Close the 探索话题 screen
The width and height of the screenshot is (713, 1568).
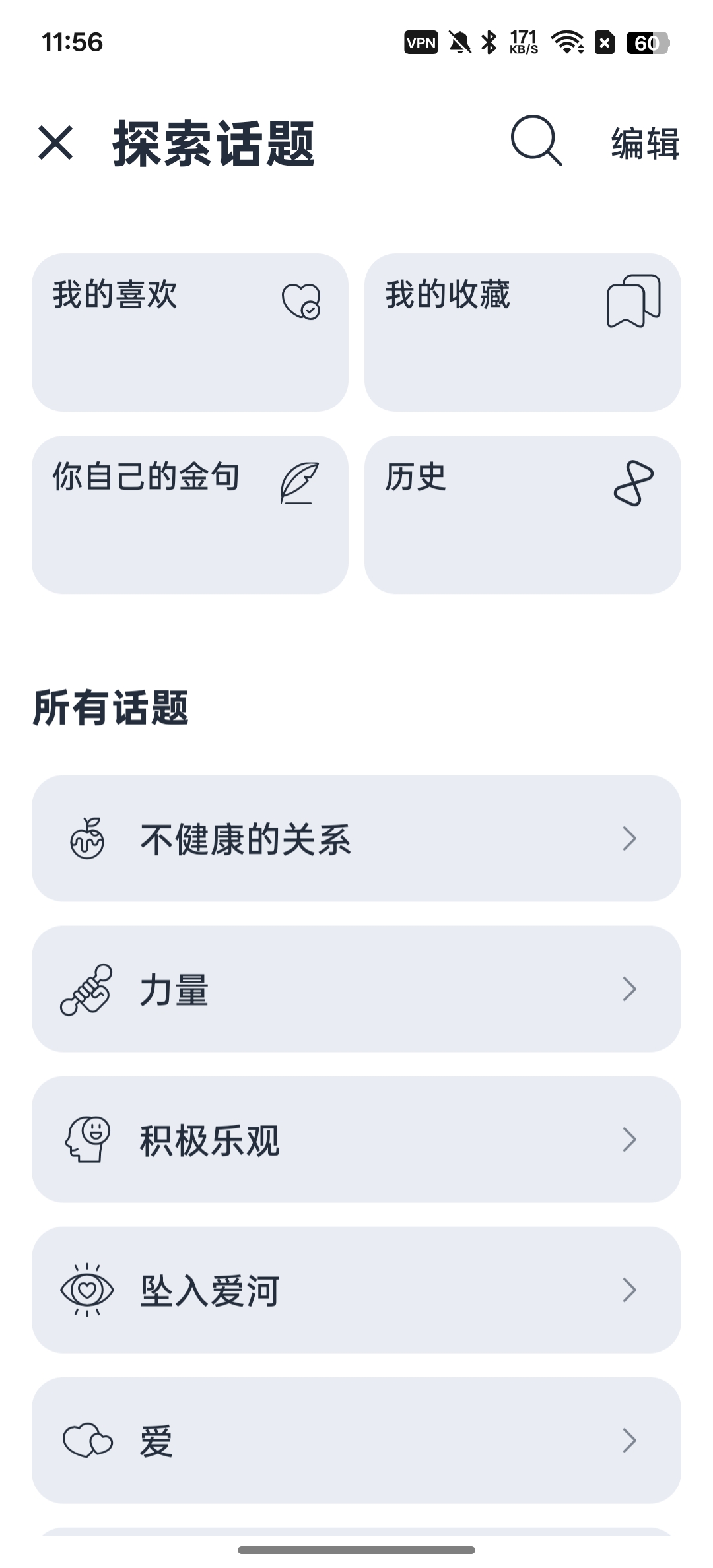click(55, 143)
